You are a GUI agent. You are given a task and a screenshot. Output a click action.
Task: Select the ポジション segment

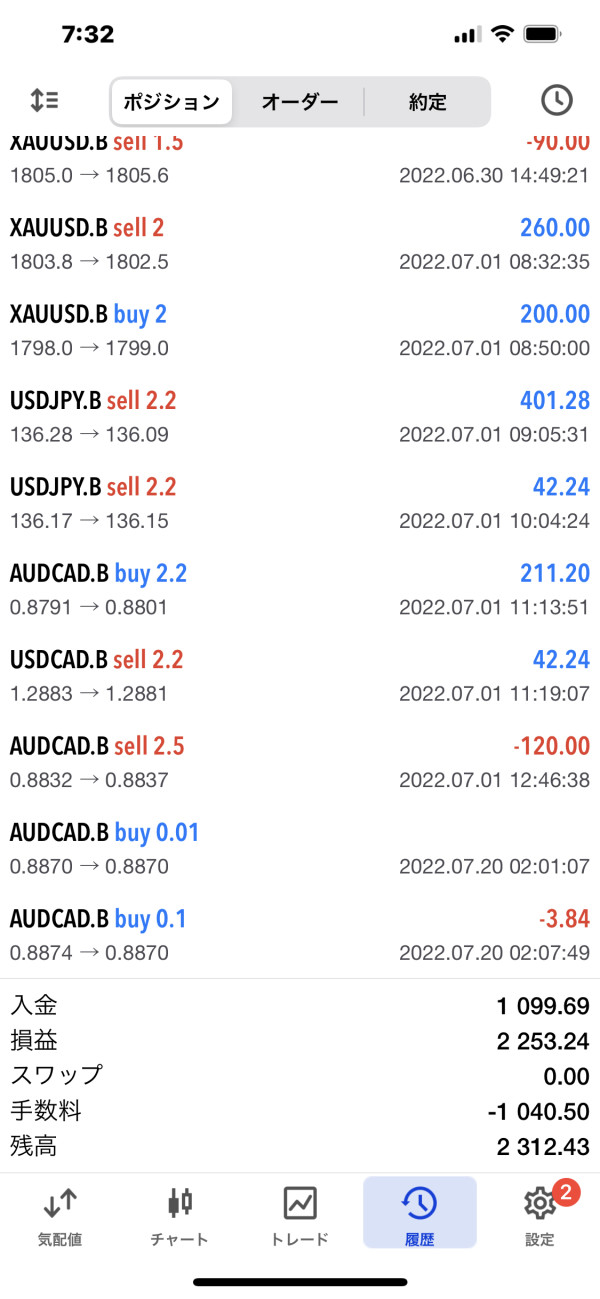(171, 102)
